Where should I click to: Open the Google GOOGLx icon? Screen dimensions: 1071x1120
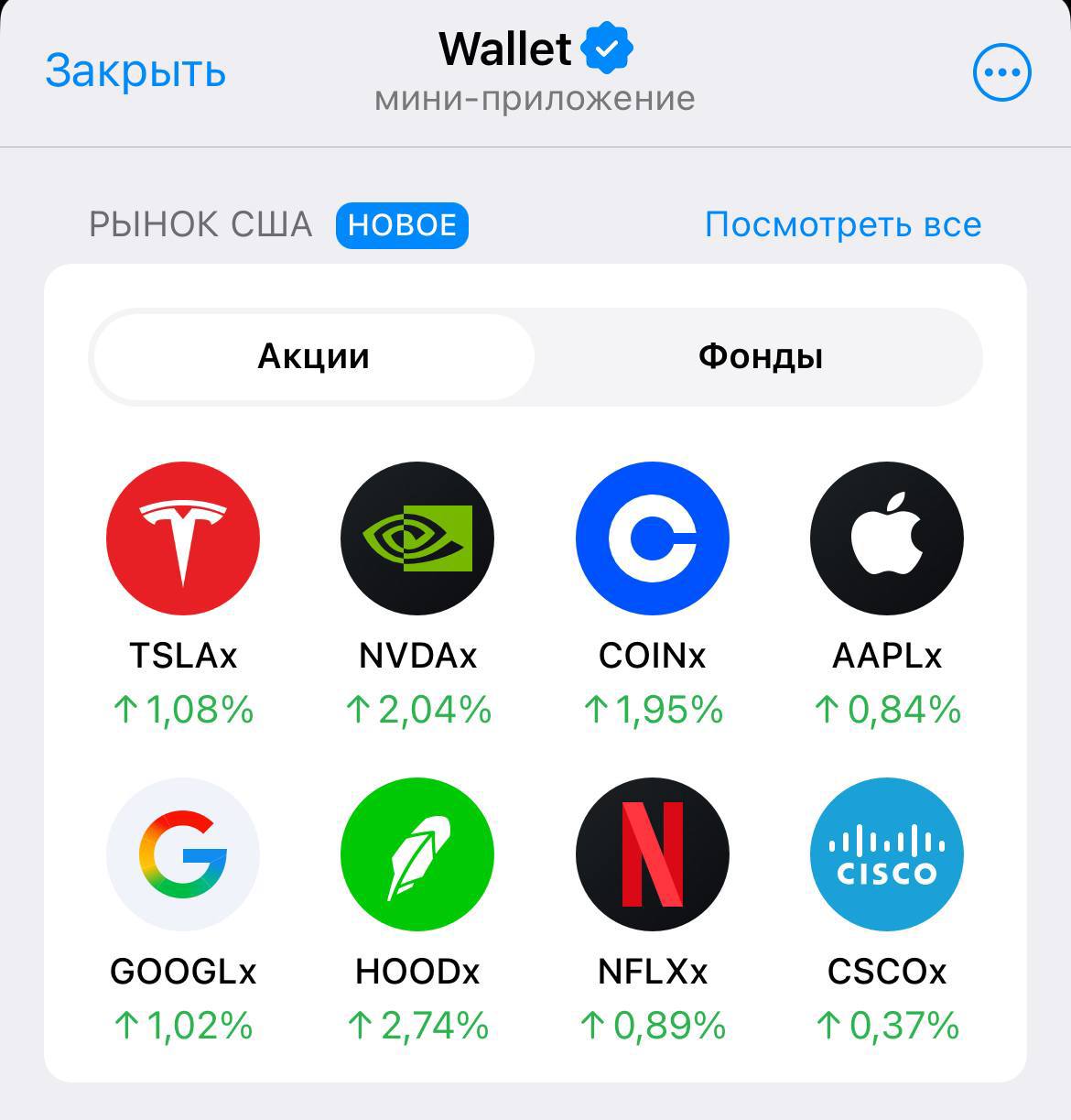182,854
